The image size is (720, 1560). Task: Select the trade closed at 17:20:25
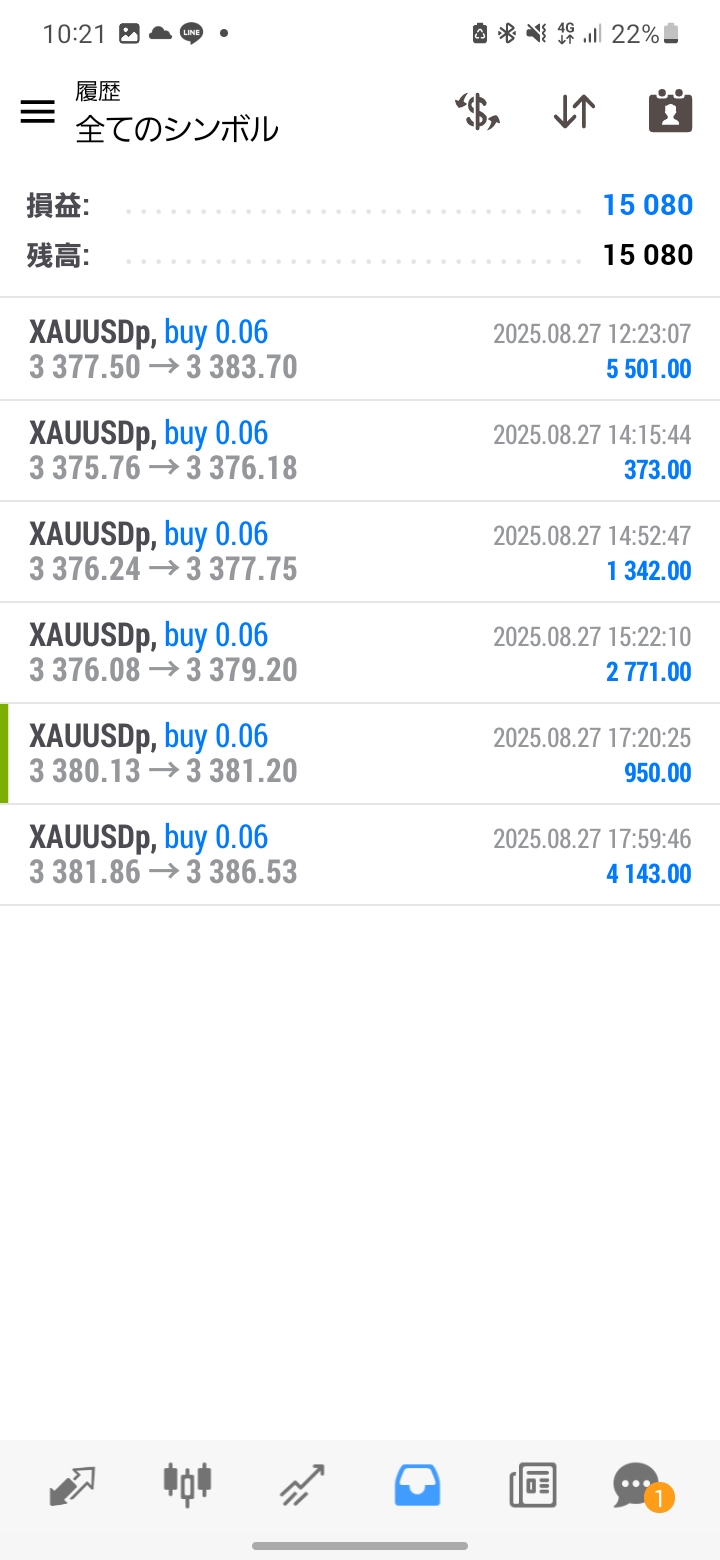coord(360,754)
